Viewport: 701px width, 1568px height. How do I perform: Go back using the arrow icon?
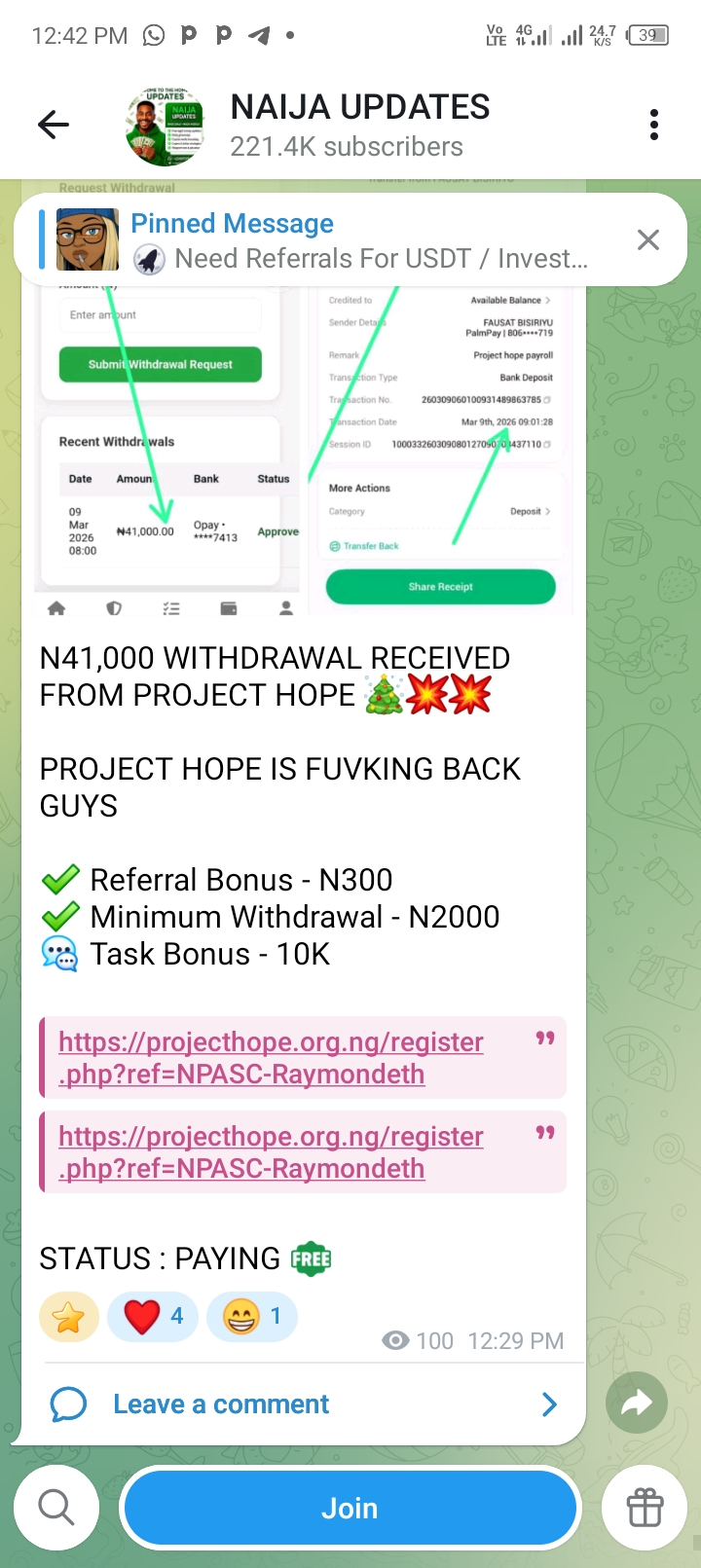pos(54,125)
